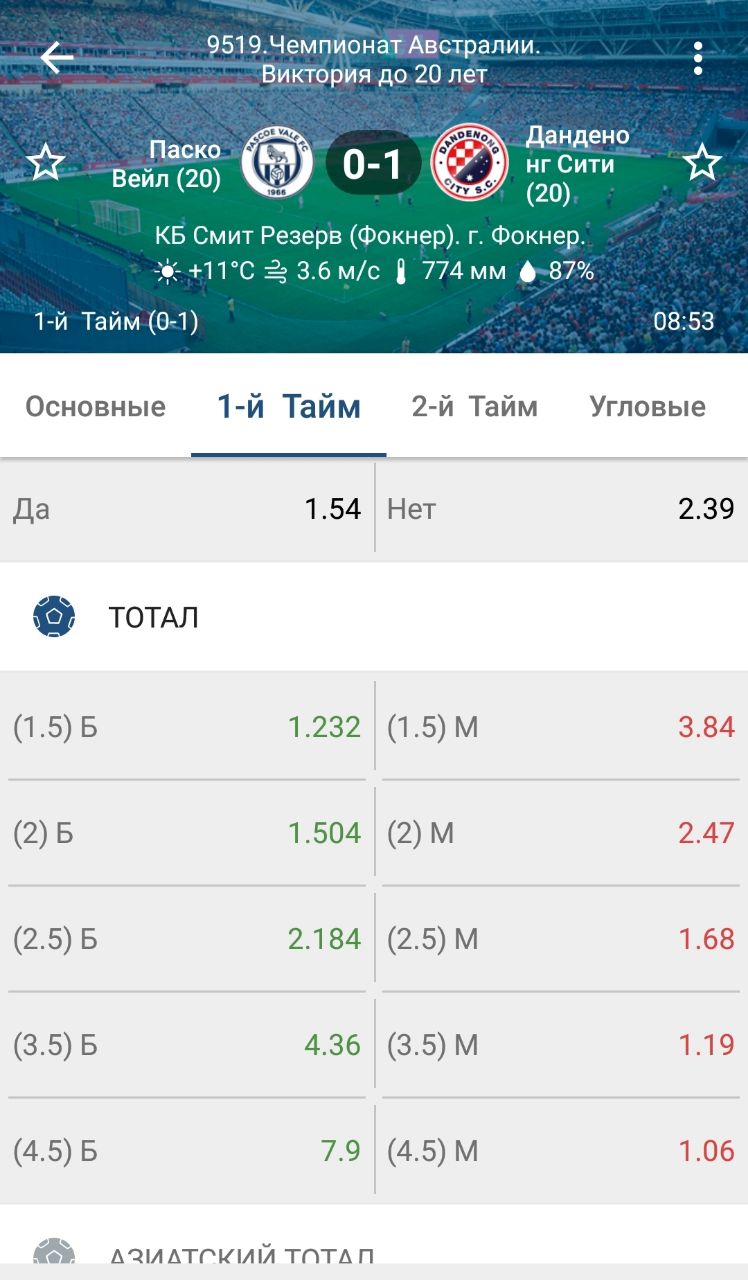Choose total (2) Б odds 1.504
748x1280 pixels.
point(187,833)
